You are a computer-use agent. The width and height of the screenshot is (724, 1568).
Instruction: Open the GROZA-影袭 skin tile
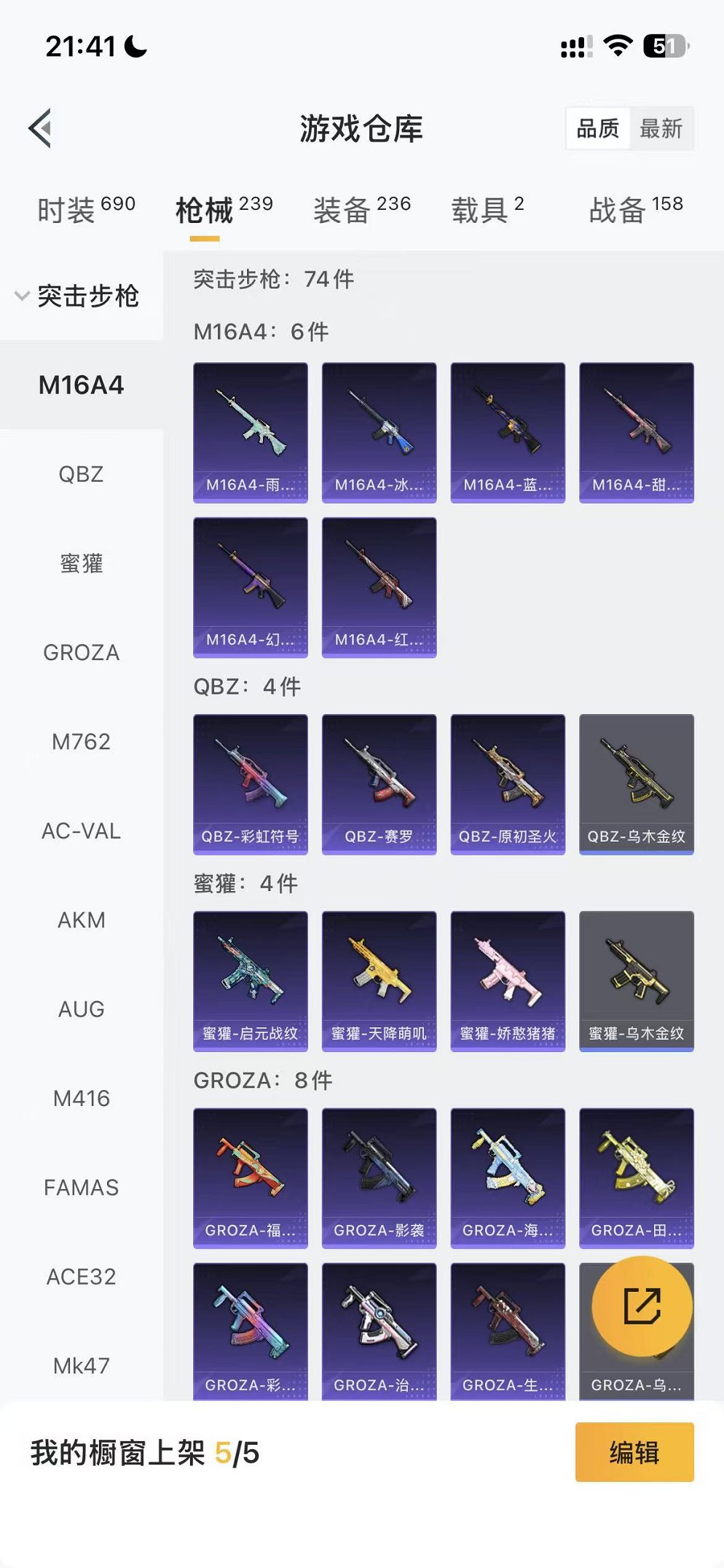click(379, 1177)
